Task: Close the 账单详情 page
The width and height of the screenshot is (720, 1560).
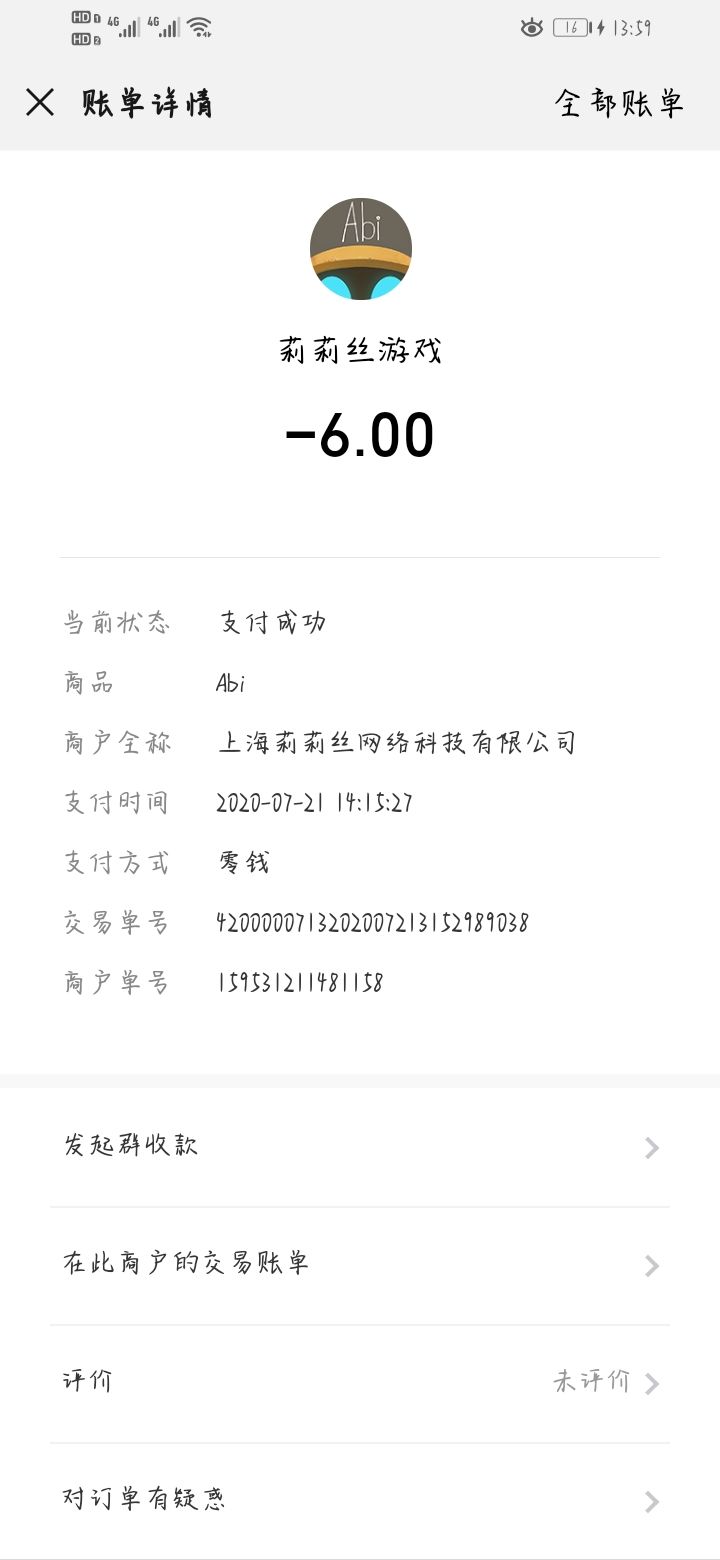Action: 40,102
